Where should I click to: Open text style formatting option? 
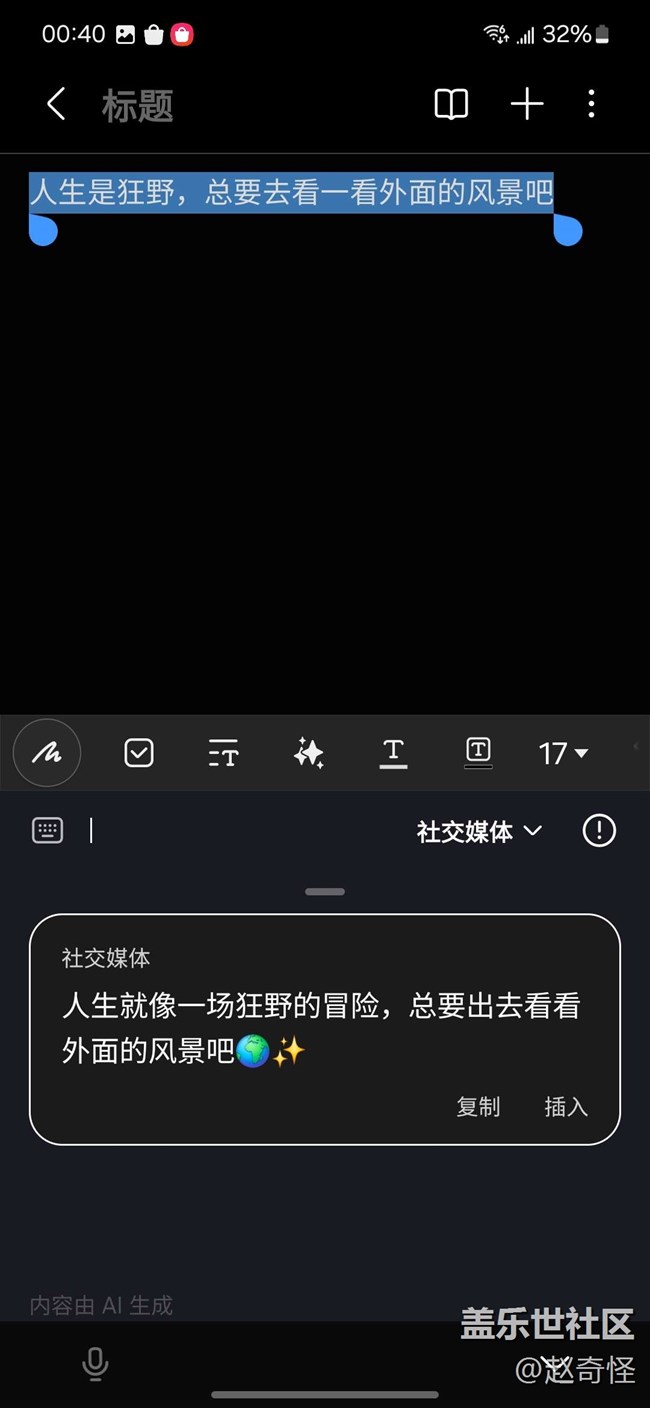click(x=223, y=753)
